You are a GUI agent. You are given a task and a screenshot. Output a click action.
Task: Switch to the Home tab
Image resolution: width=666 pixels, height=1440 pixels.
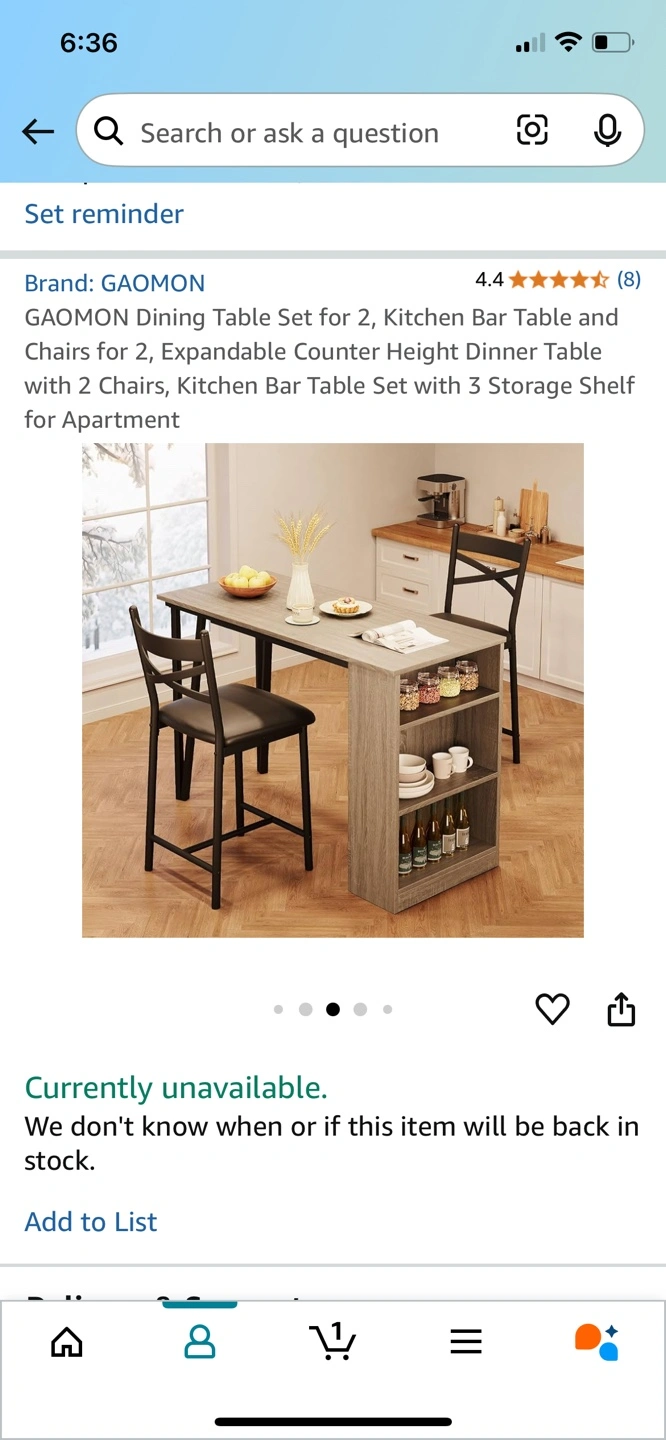(67, 1341)
